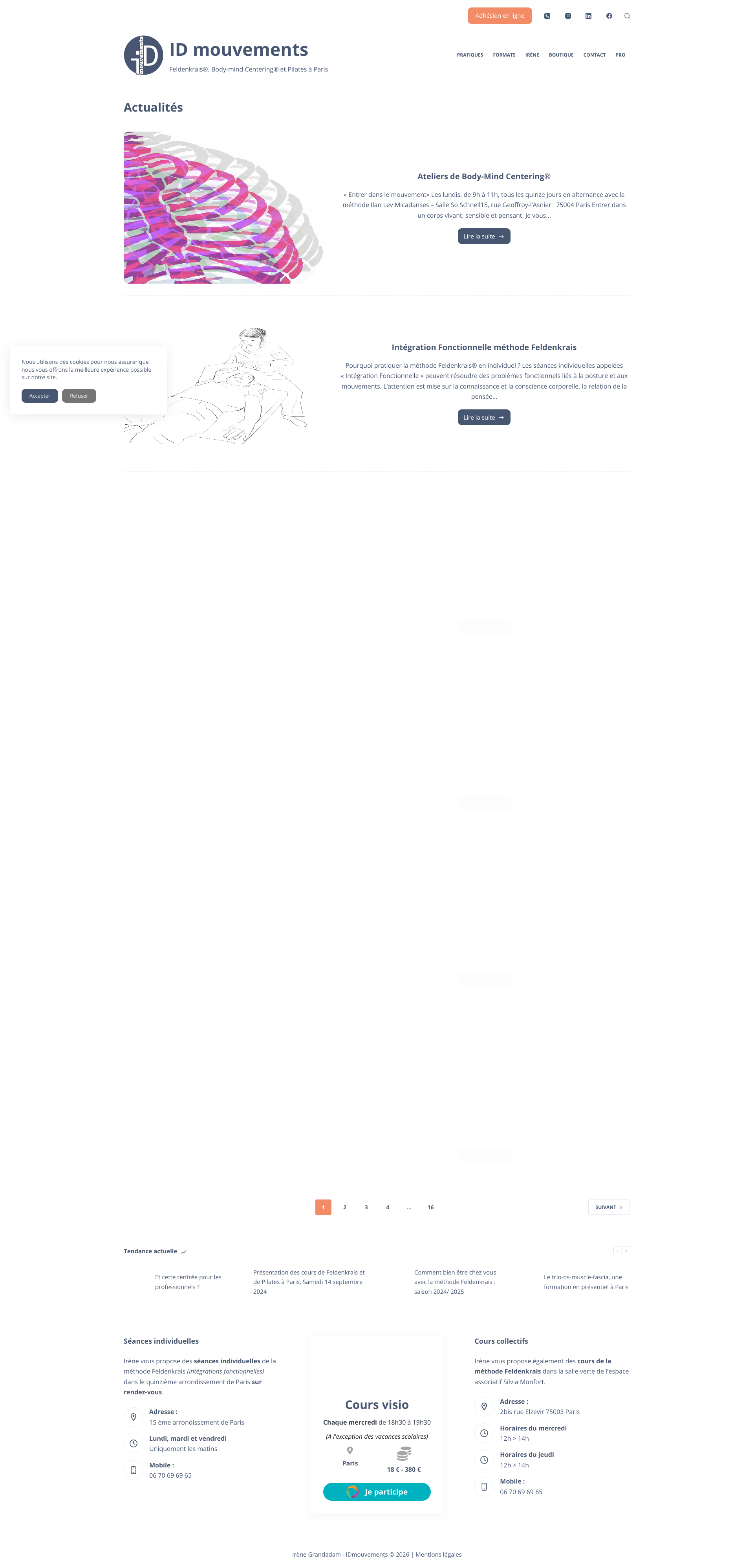Go to page 2 of Actualités
Screen dimensions: 754x1568
[x=344, y=1207]
